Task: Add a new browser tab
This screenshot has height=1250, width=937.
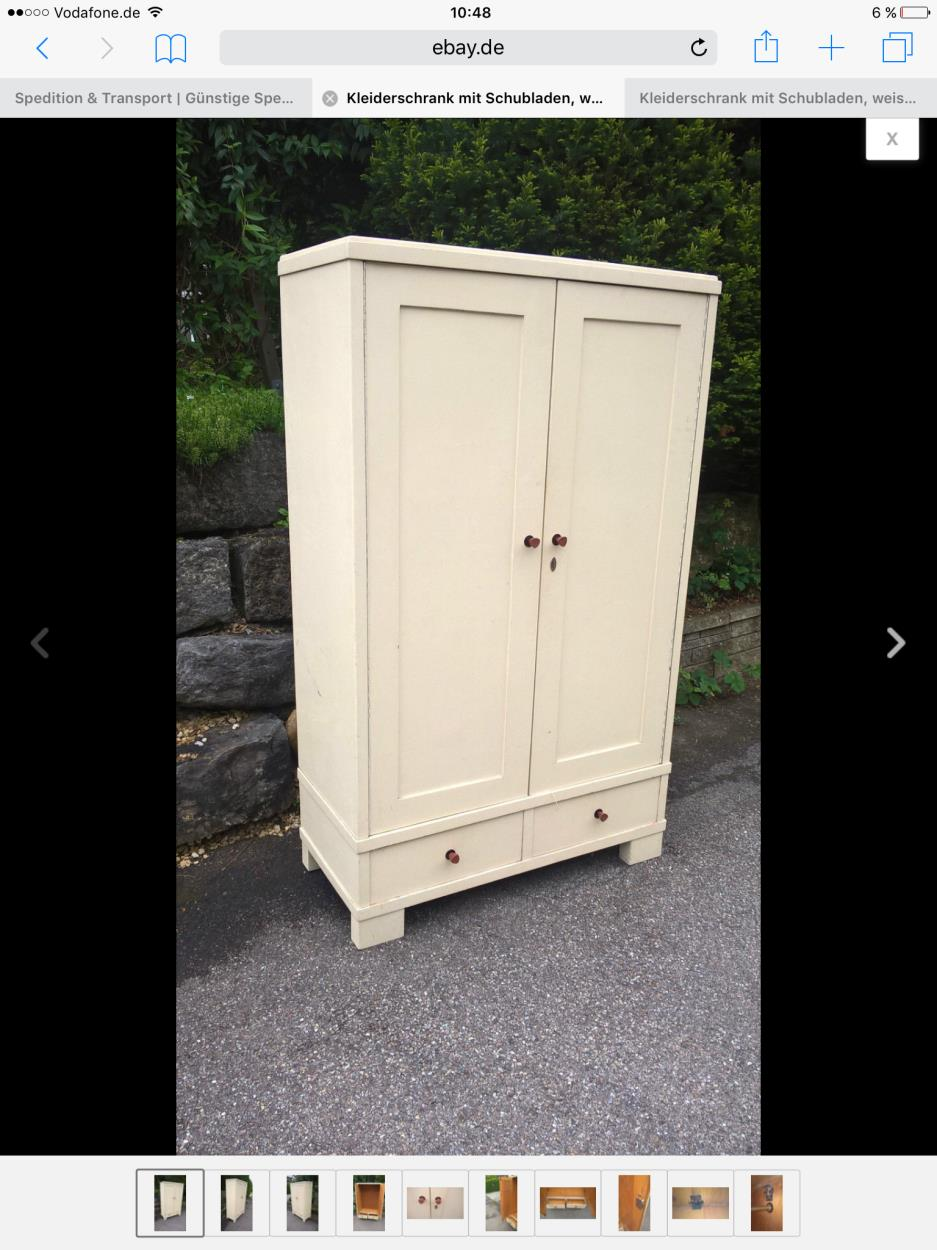Action: click(x=831, y=48)
